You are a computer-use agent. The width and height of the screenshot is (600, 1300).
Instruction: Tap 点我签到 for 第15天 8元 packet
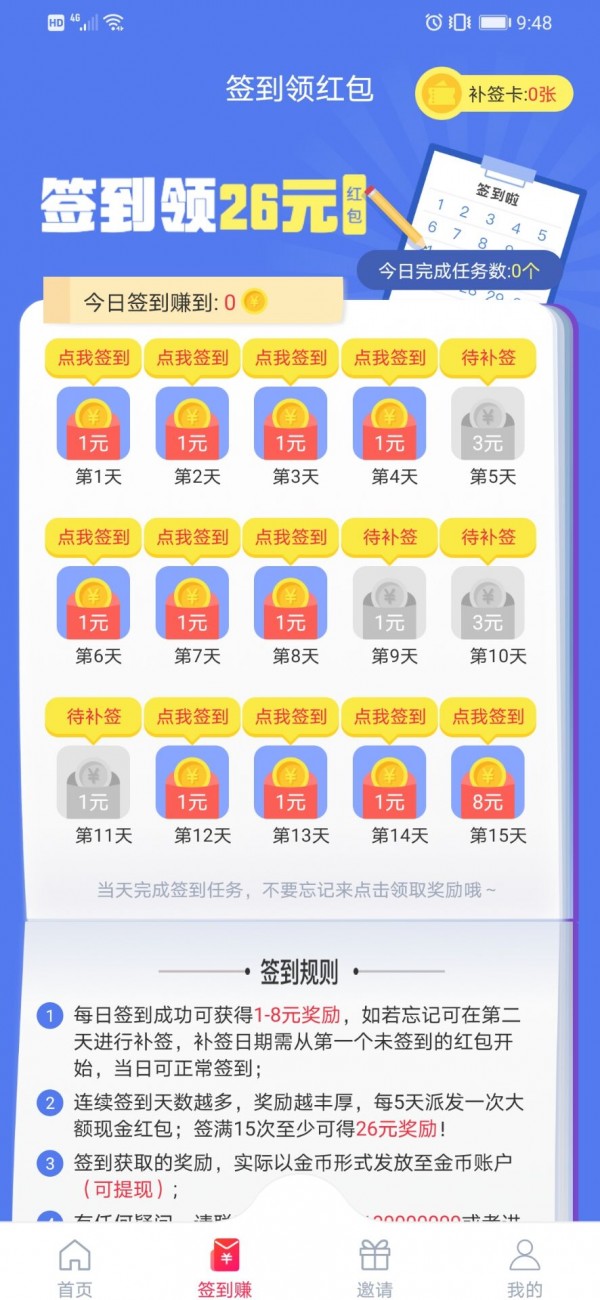click(x=487, y=717)
